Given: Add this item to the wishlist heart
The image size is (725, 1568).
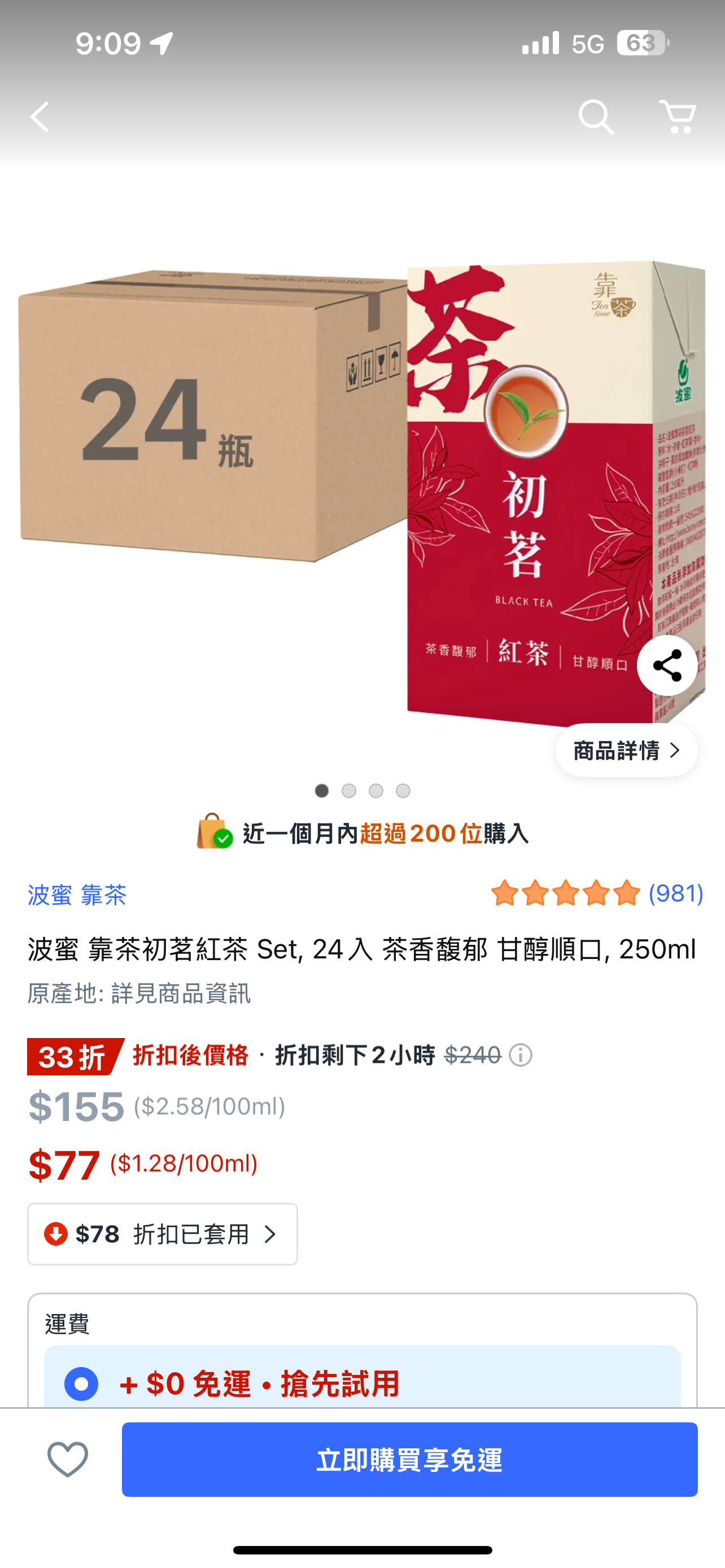Looking at the screenshot, I should (68, 1459).
